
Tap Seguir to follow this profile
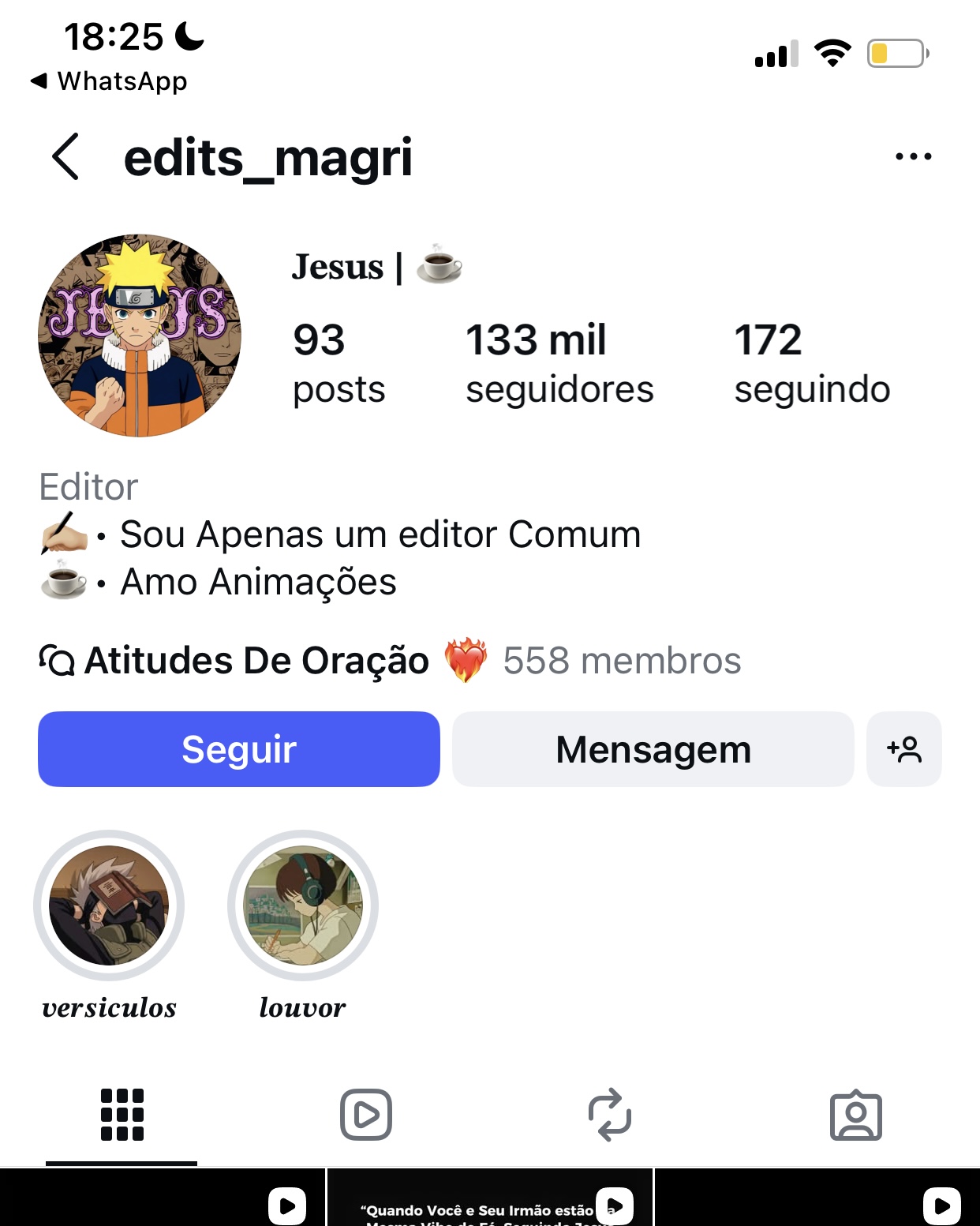point(239,749)
